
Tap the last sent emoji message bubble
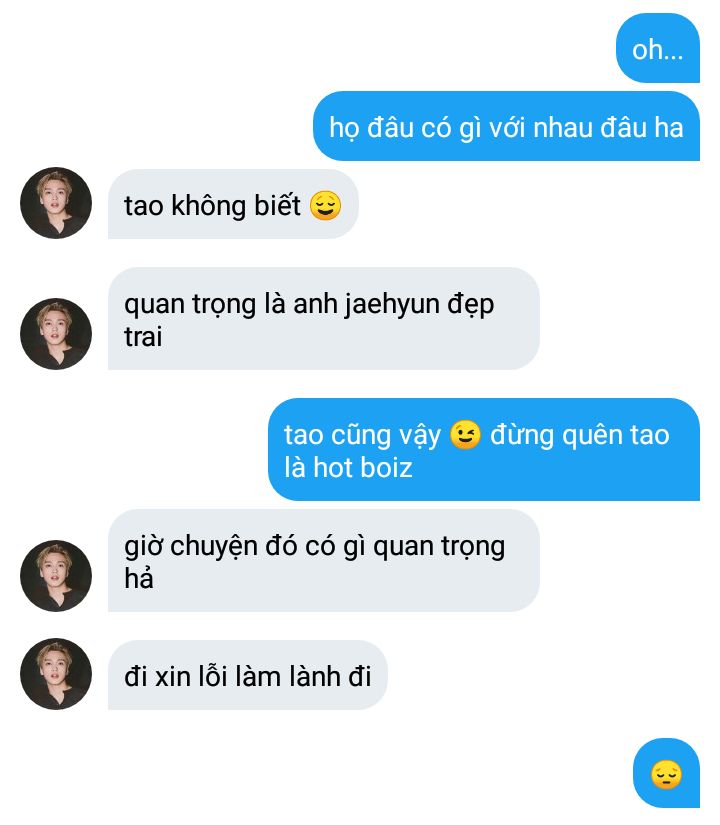click(666, 774)
